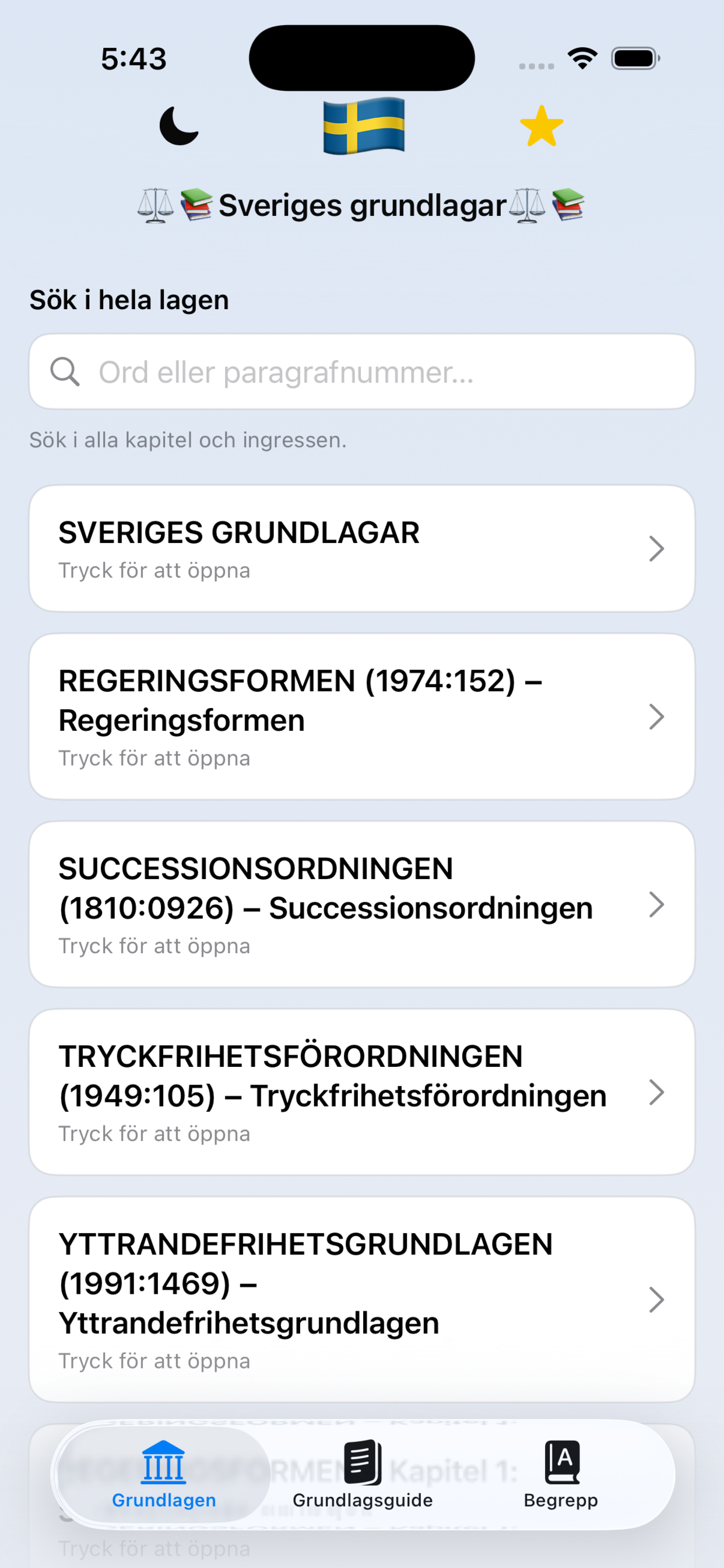
Task: Switch to the Begrepp tab
Action: coord(561,1474)
